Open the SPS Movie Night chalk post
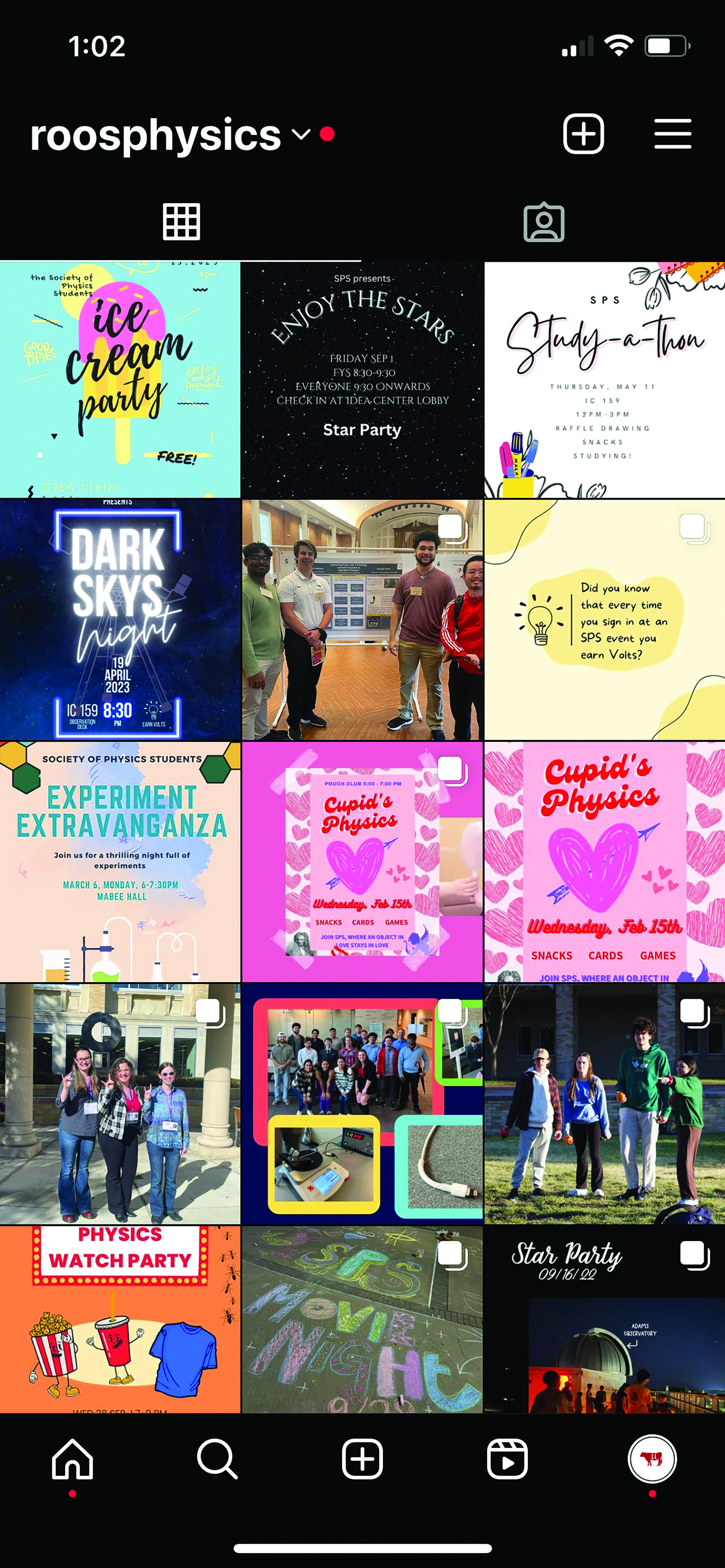725x1568 pixels. tap(362, 1320)
